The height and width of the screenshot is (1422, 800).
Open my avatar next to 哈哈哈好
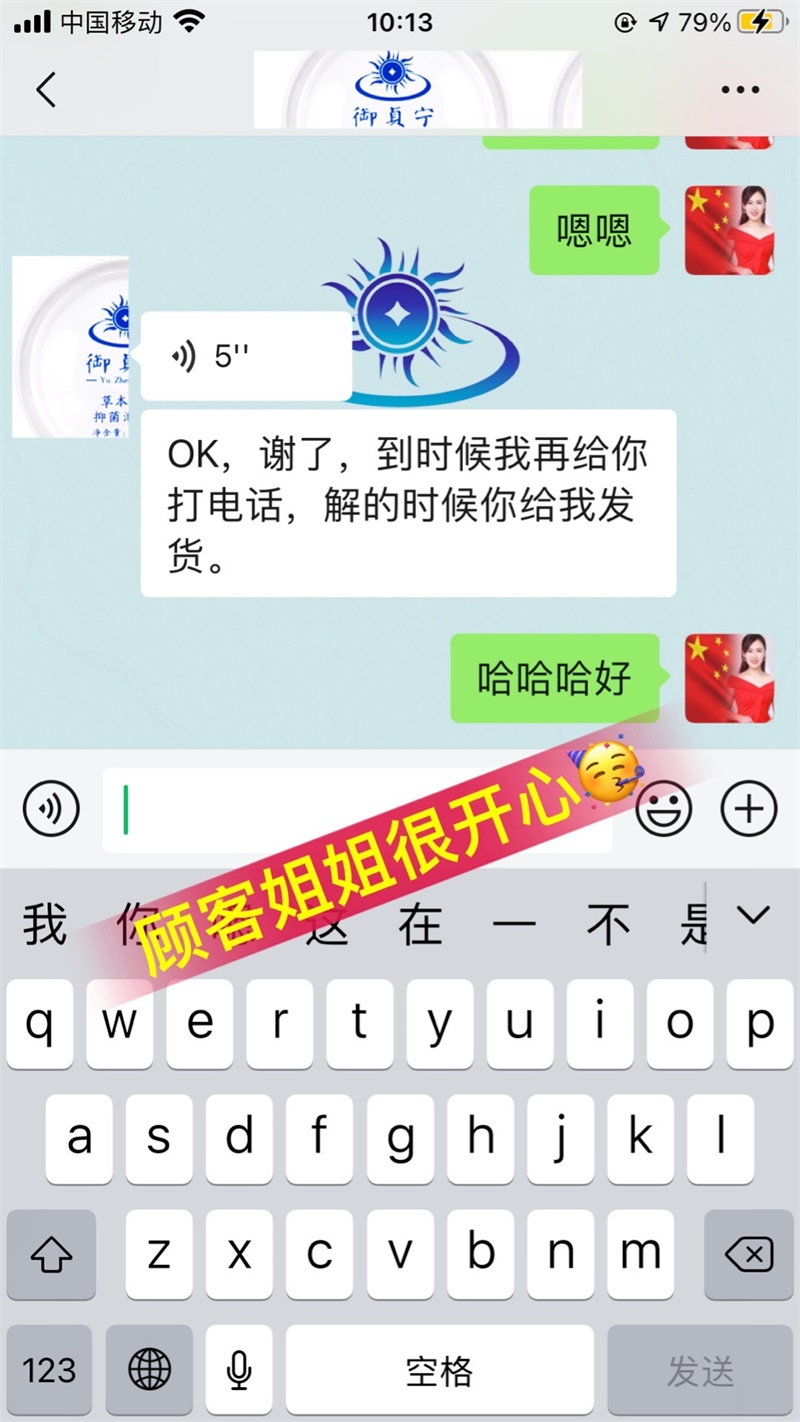(x=729, y=678)
